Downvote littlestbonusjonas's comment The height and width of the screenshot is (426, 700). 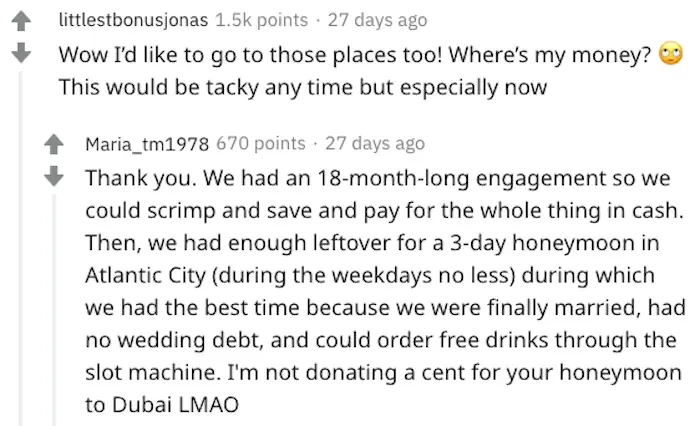pos(18,54)
